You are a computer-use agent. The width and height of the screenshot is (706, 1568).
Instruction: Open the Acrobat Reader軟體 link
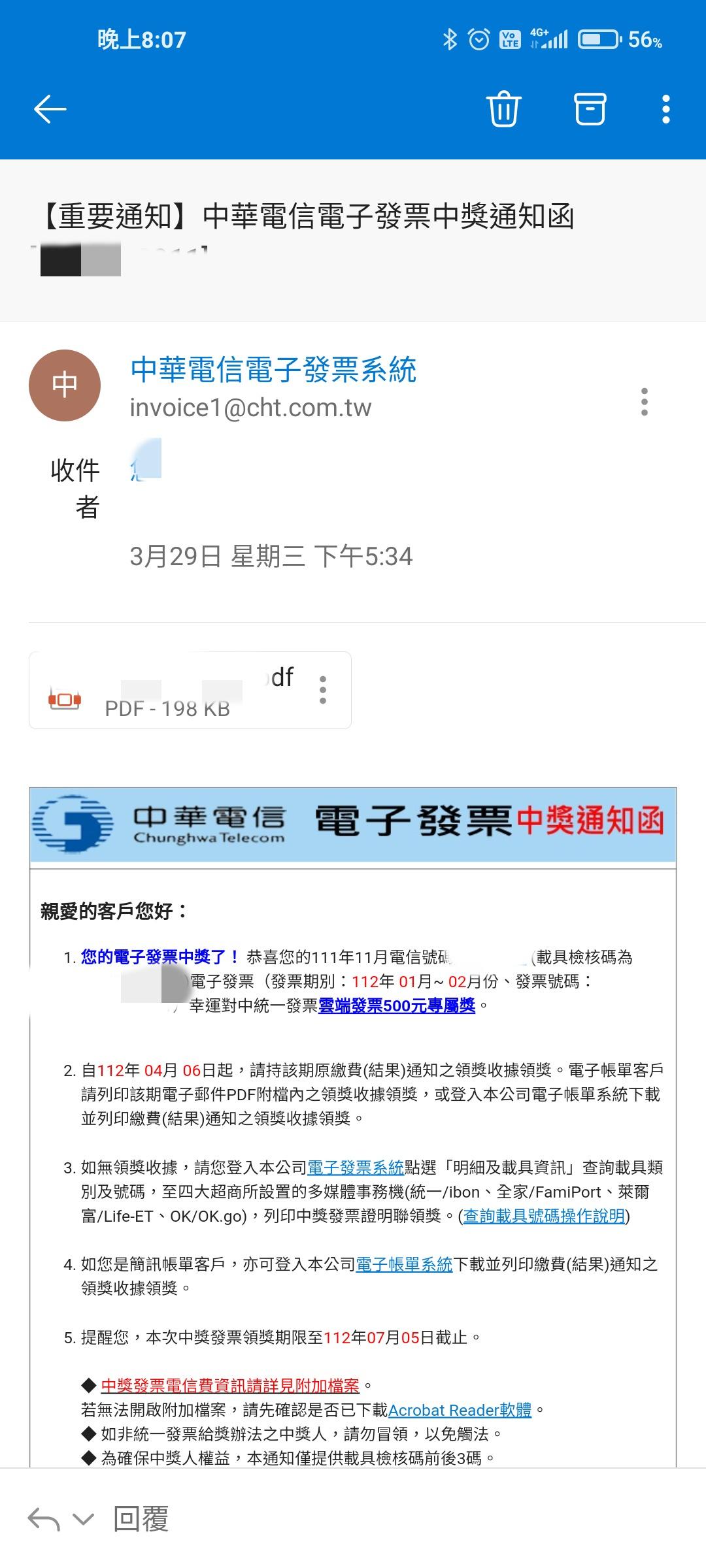coord(460,1410)
